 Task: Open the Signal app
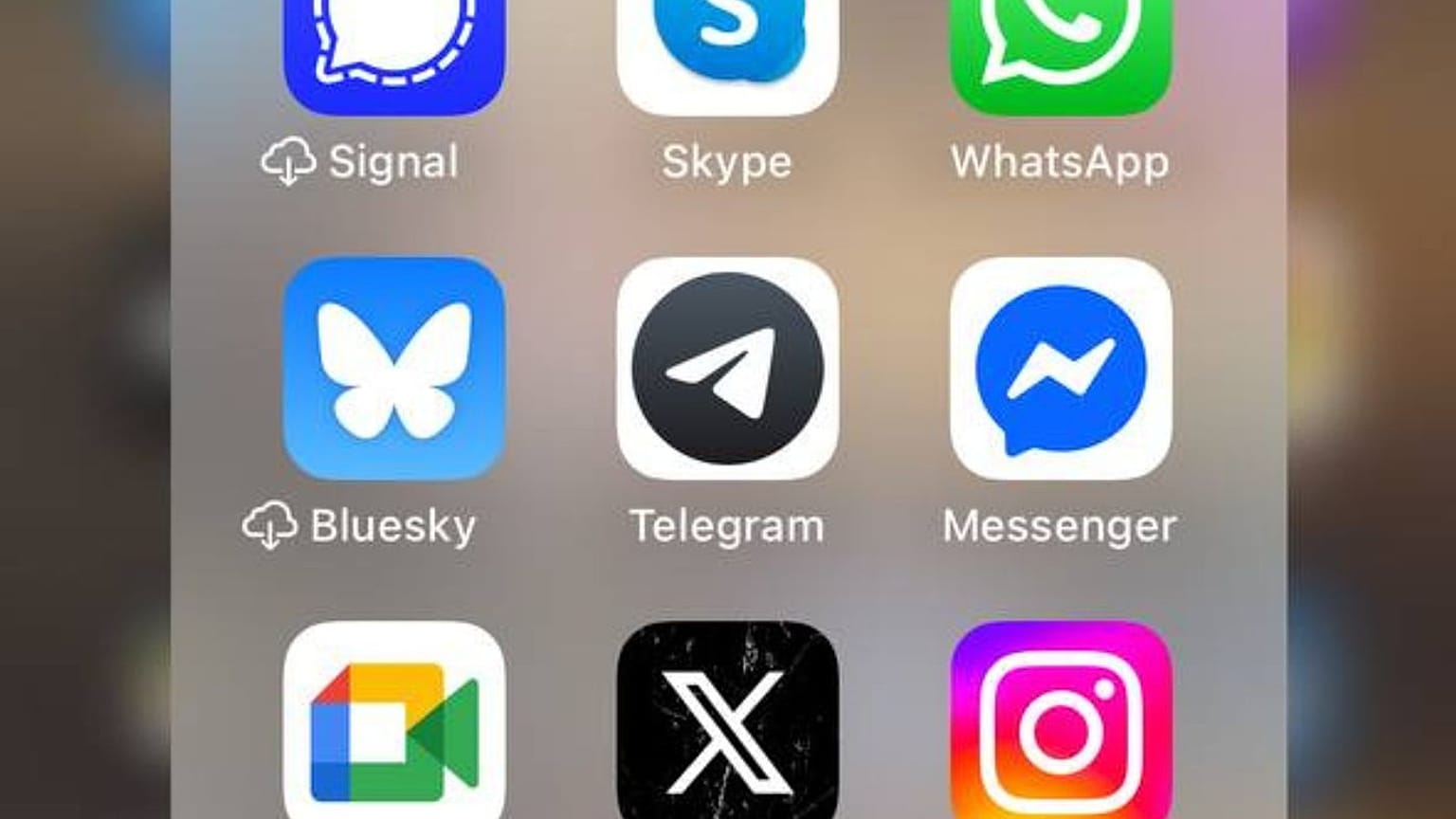pos(393,47)
